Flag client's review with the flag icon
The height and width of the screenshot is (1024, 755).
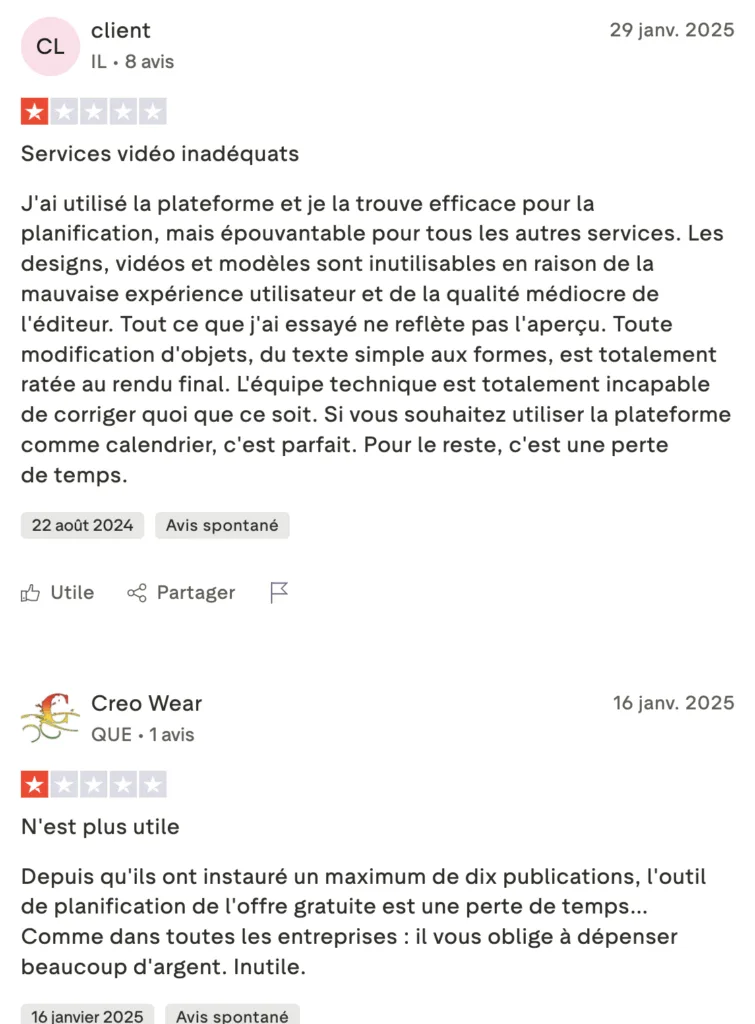point(279,593)
